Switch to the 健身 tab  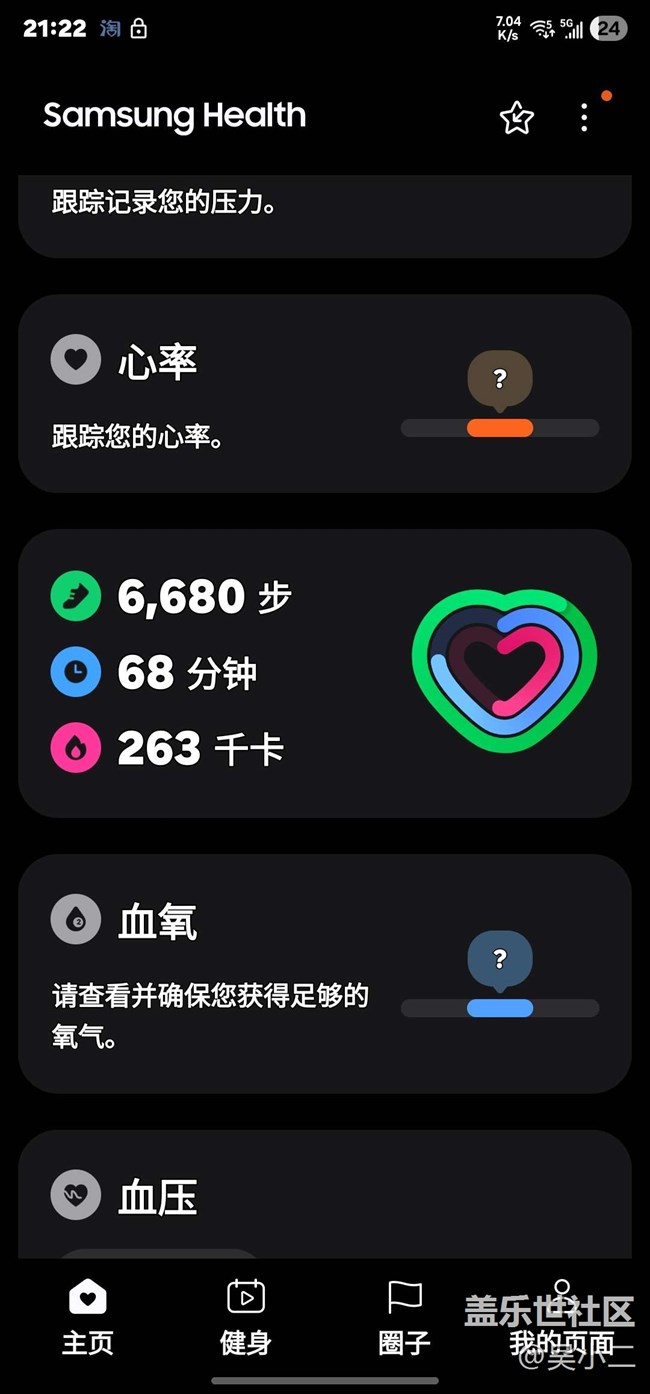246,1317
